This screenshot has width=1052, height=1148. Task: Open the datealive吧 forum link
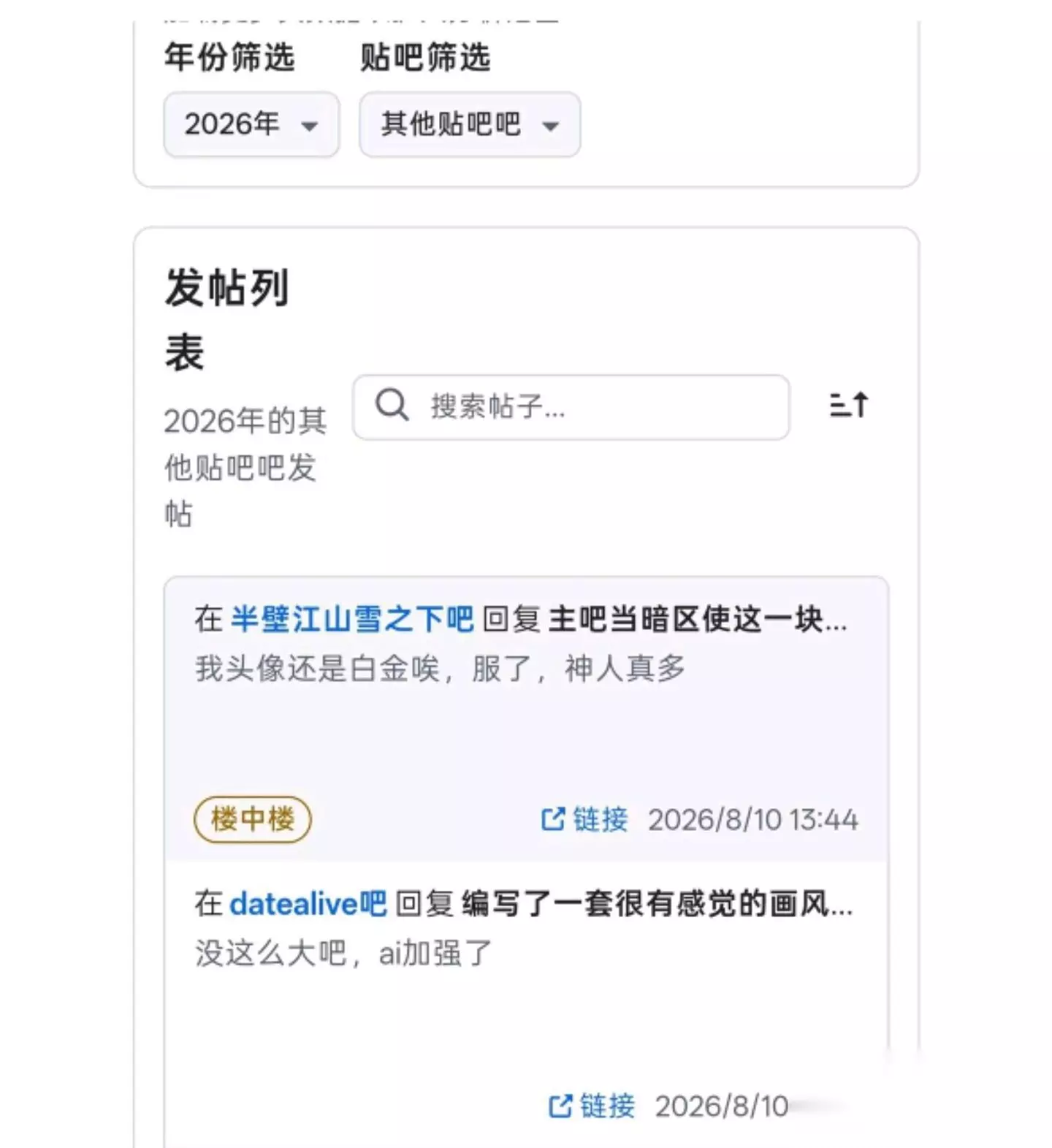(x=308, y=904)
